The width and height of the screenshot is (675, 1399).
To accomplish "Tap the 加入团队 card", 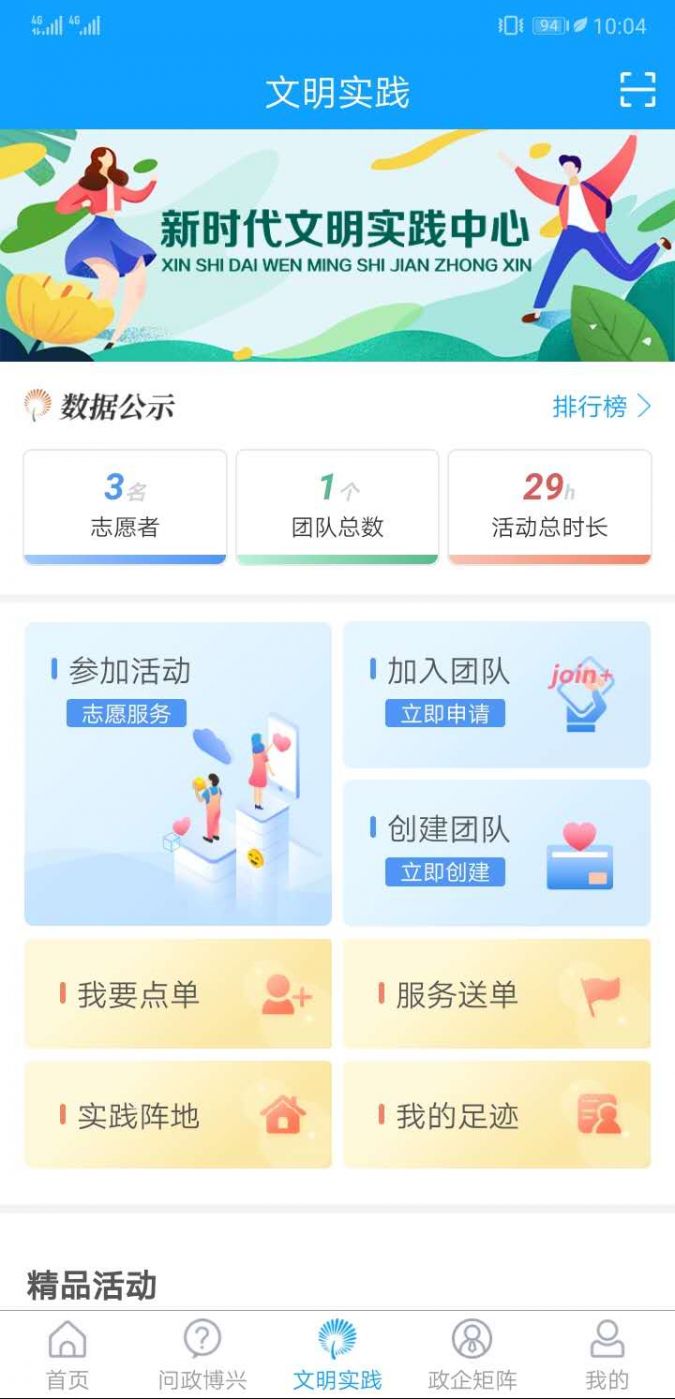I will (x=496, y=694).
